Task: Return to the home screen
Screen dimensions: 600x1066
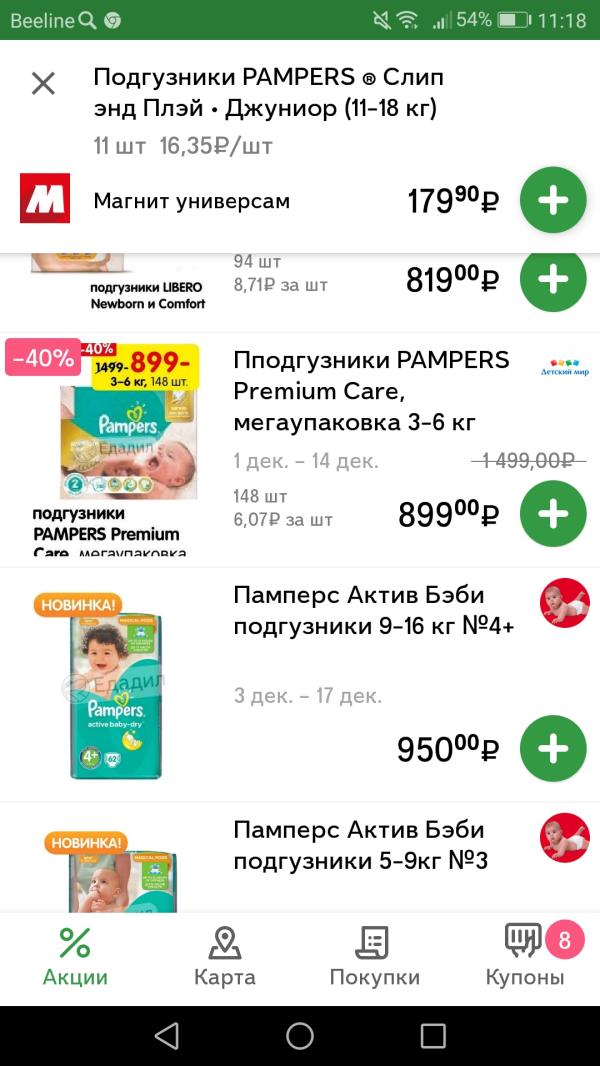Action: (300, 1035)
